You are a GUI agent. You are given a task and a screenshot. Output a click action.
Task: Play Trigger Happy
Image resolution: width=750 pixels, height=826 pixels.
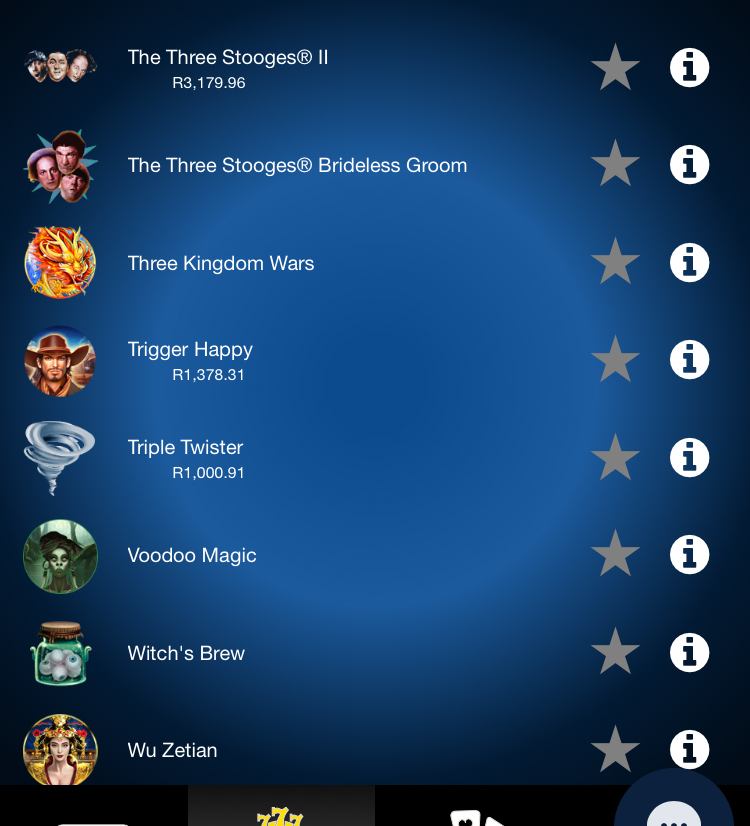point(190,351)
